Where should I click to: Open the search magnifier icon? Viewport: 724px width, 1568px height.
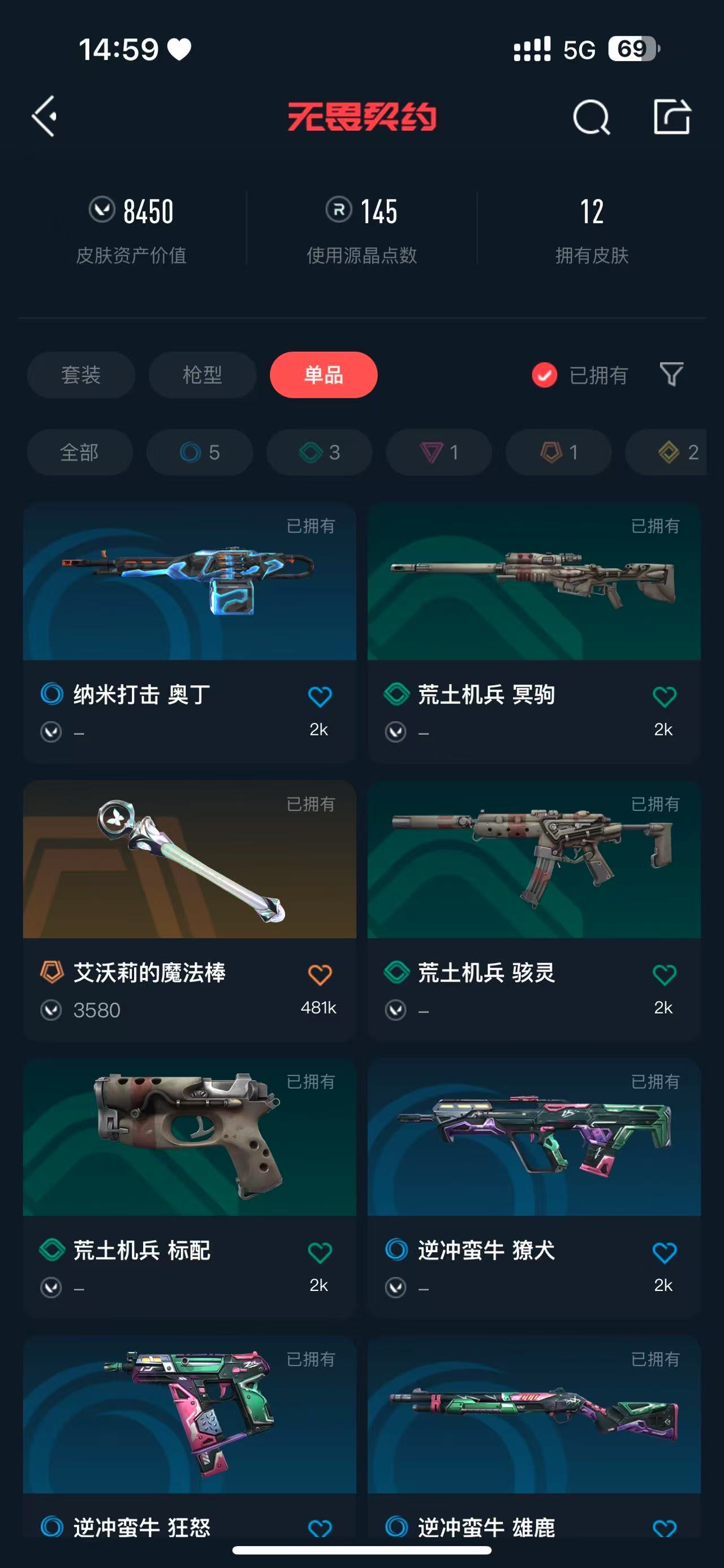pyautogui.click(x=591, y=117)
